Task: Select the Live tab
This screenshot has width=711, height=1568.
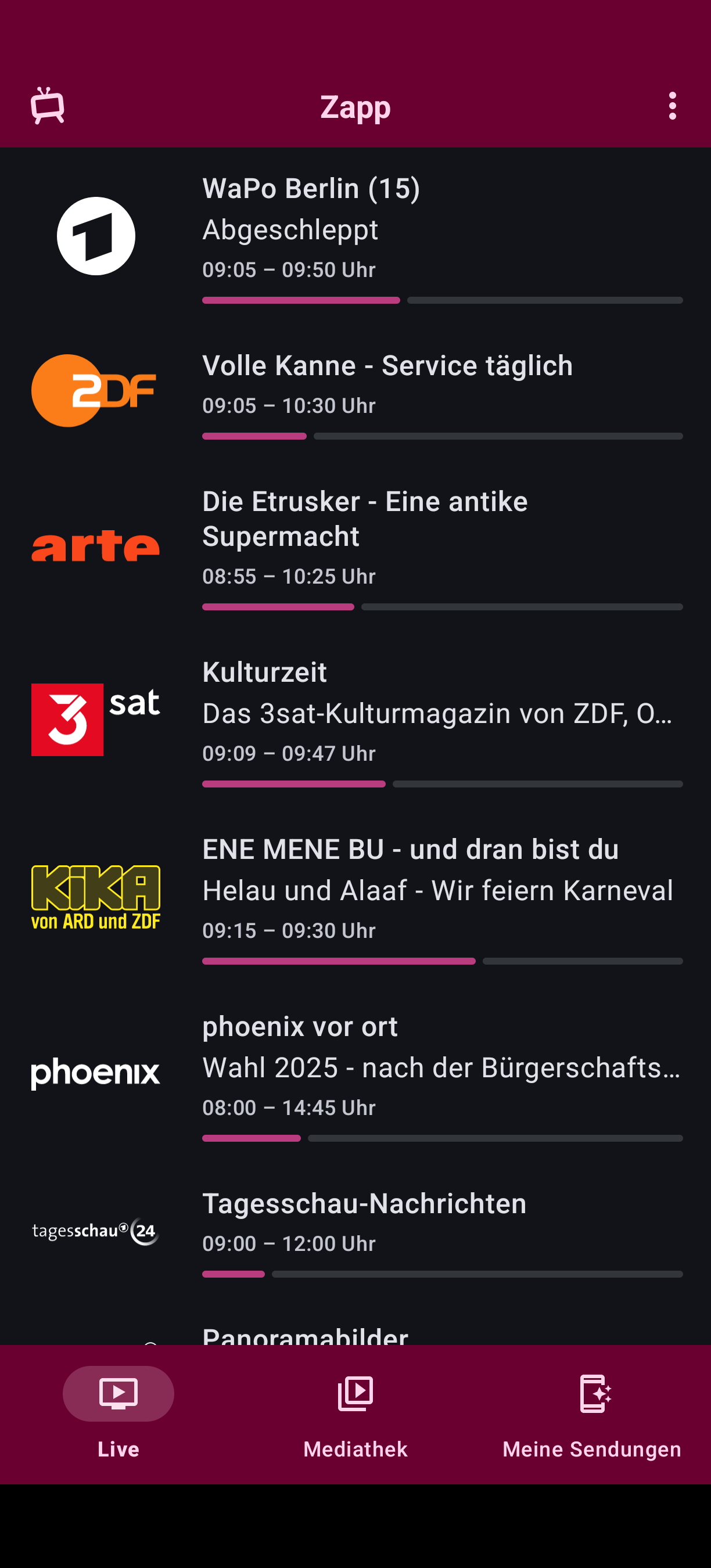Action: [119, 1415]
